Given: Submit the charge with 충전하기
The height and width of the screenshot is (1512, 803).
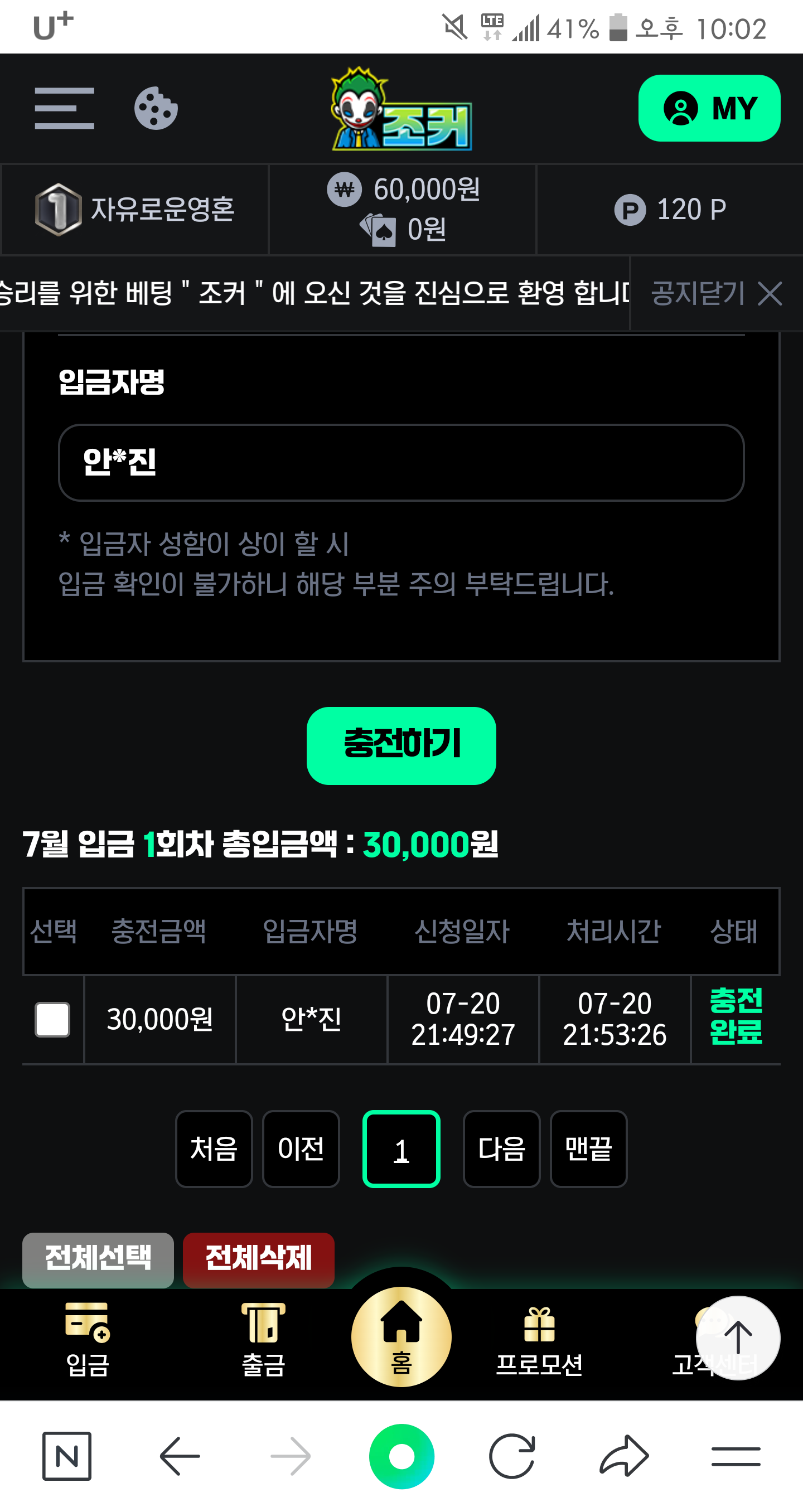Looking at the screenshot, I should point(401,745).
